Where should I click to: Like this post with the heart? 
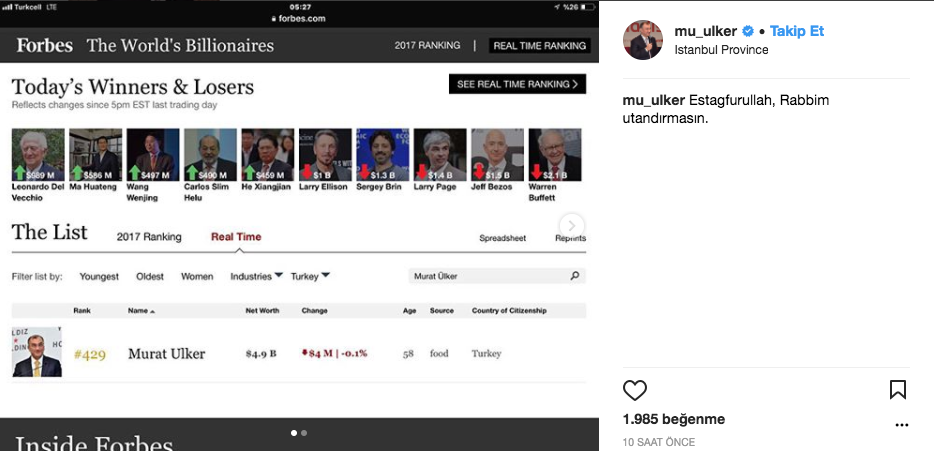[635, 390]
